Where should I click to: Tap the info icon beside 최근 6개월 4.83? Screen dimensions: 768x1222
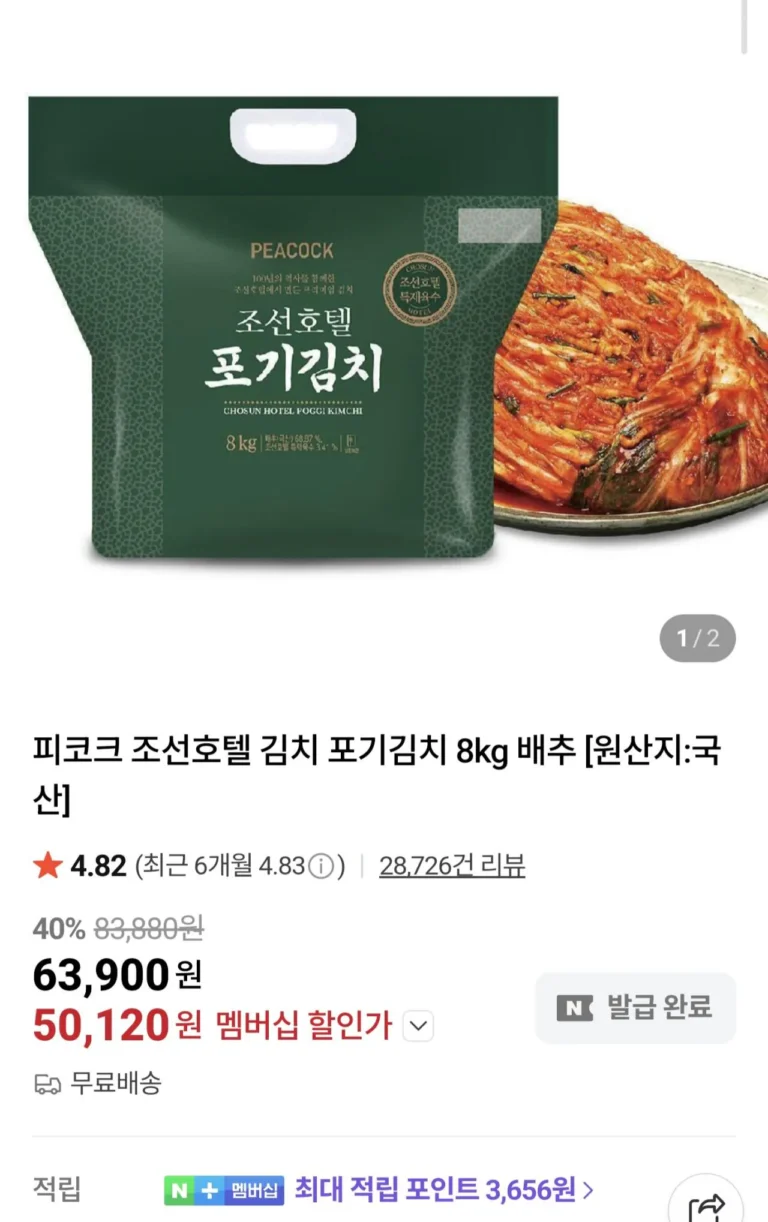click(x=321, y=866)
